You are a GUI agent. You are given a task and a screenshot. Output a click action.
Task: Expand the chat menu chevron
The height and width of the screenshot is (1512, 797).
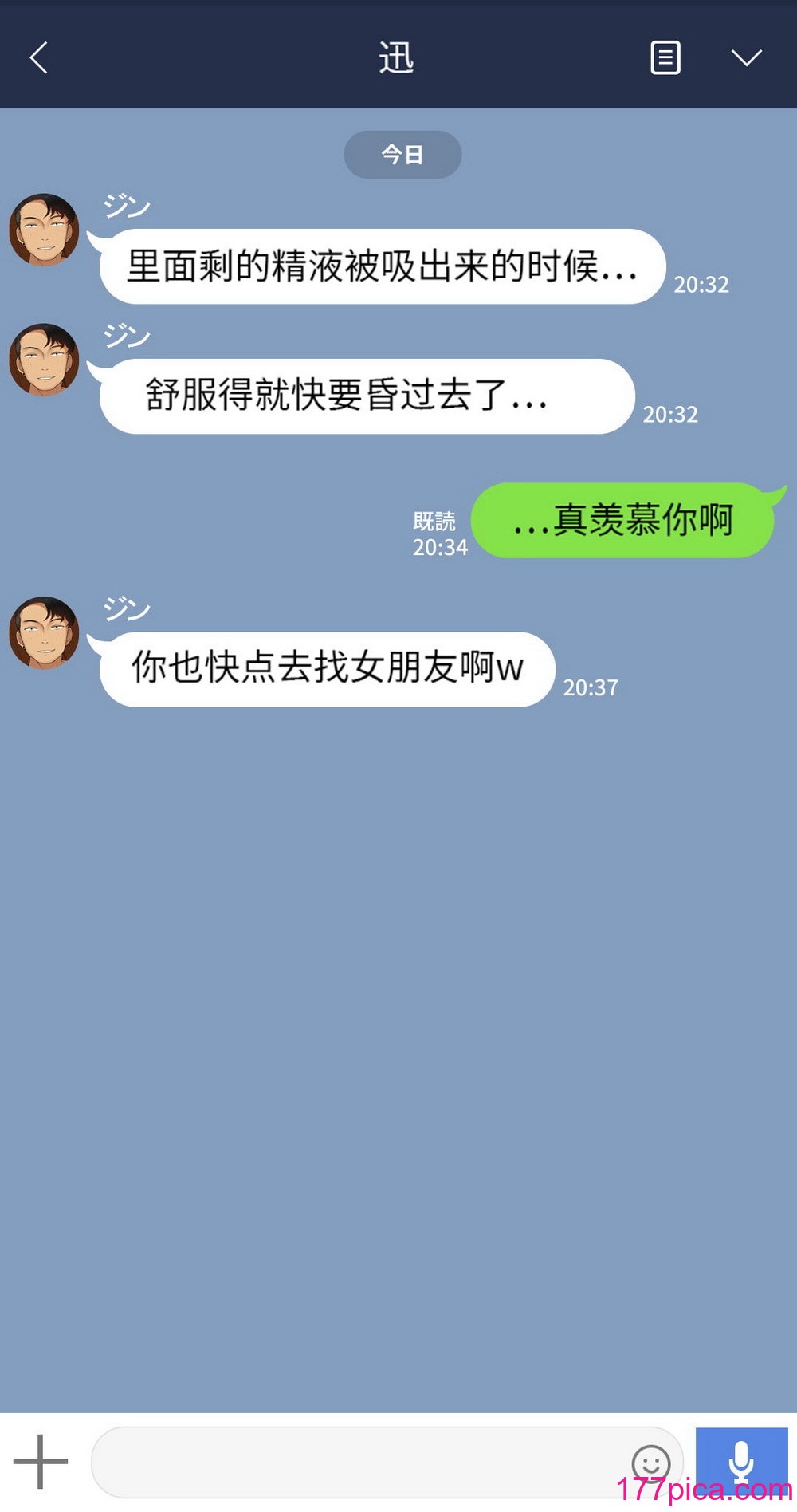tap(746, 58)
